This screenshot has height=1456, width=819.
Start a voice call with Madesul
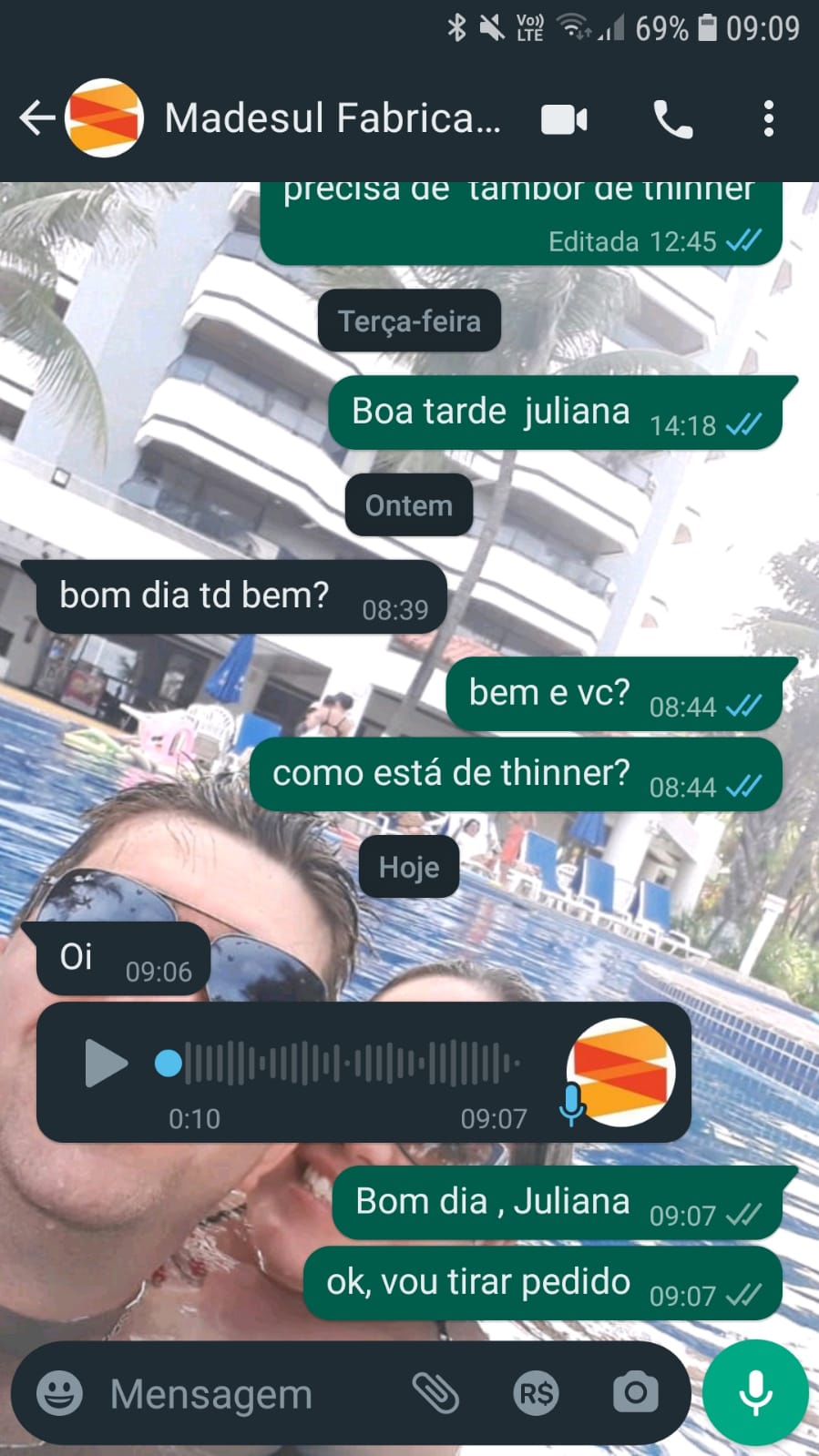(x=672, y=119)
